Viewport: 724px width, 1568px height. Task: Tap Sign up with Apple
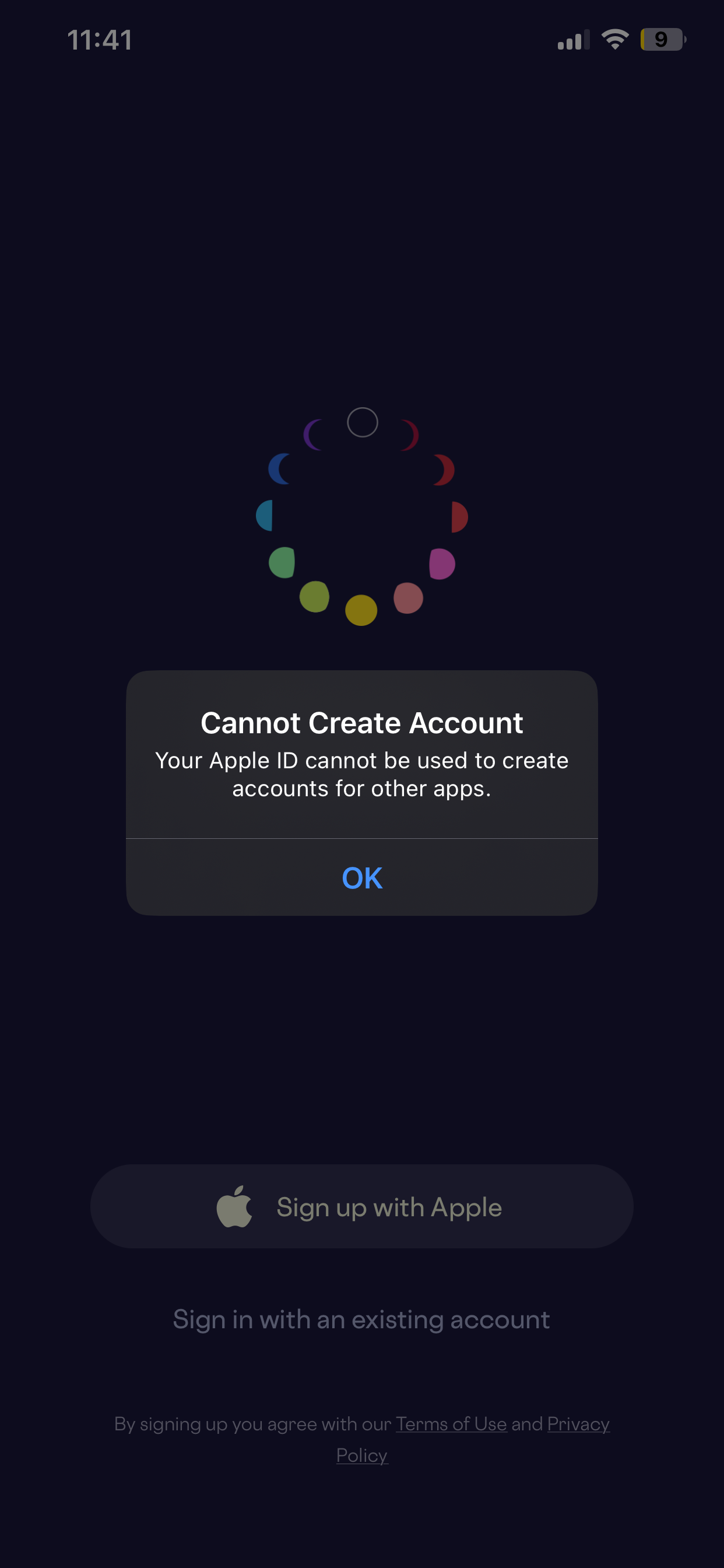[362, 1206]
